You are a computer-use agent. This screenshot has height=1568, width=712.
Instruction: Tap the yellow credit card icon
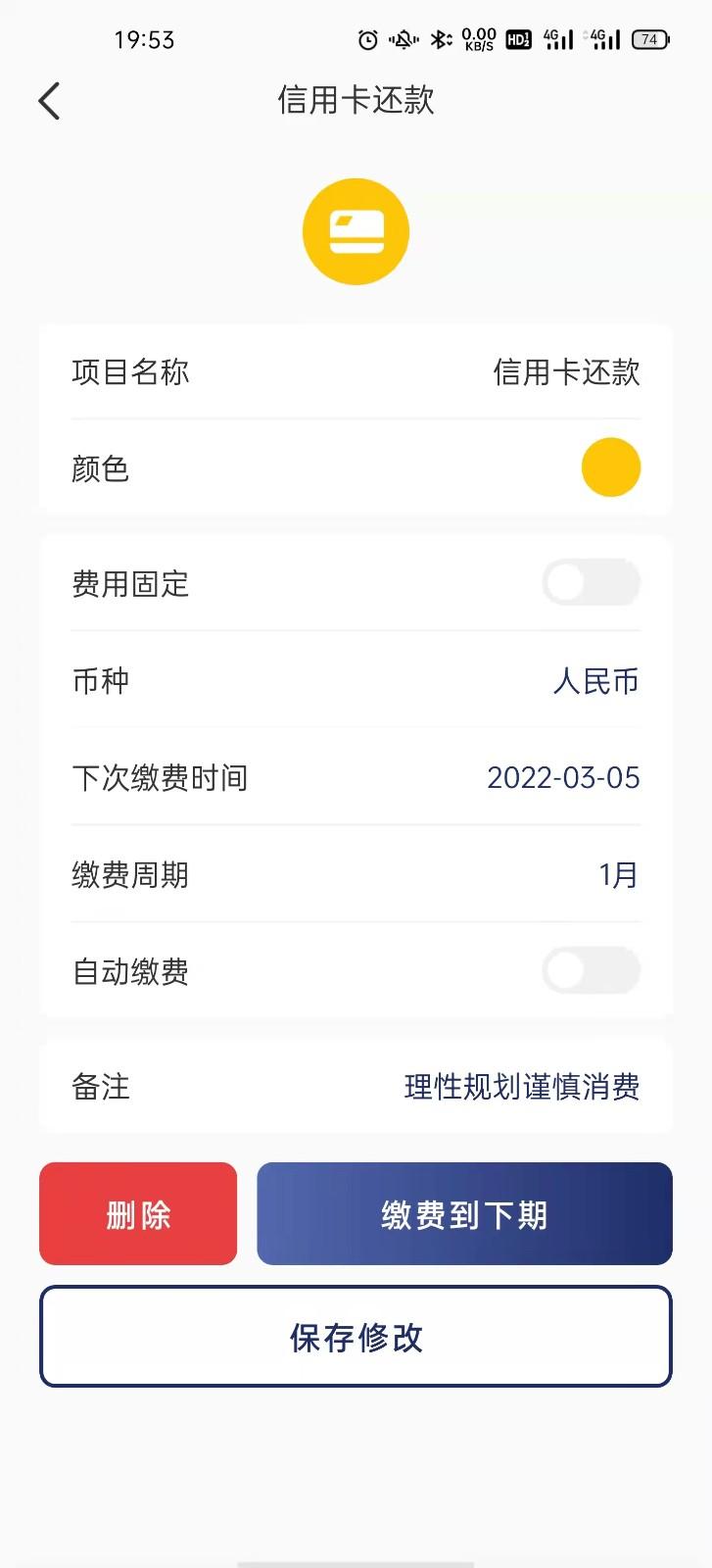[356, 231]
